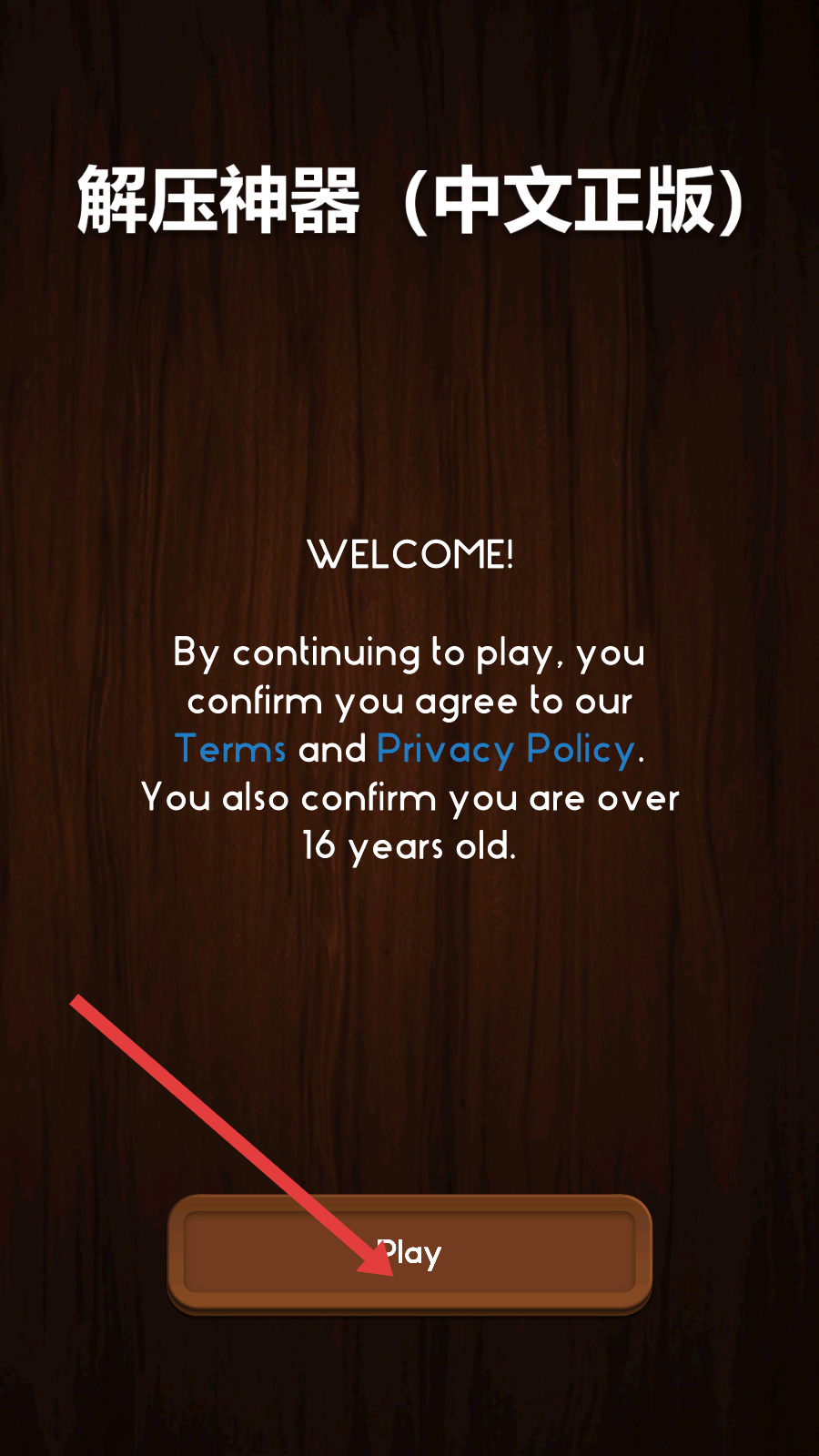This screenshot has height=1456, width=819.
Task: Open the Terms link
Action: pyautogui.click(x=231, y=749)
